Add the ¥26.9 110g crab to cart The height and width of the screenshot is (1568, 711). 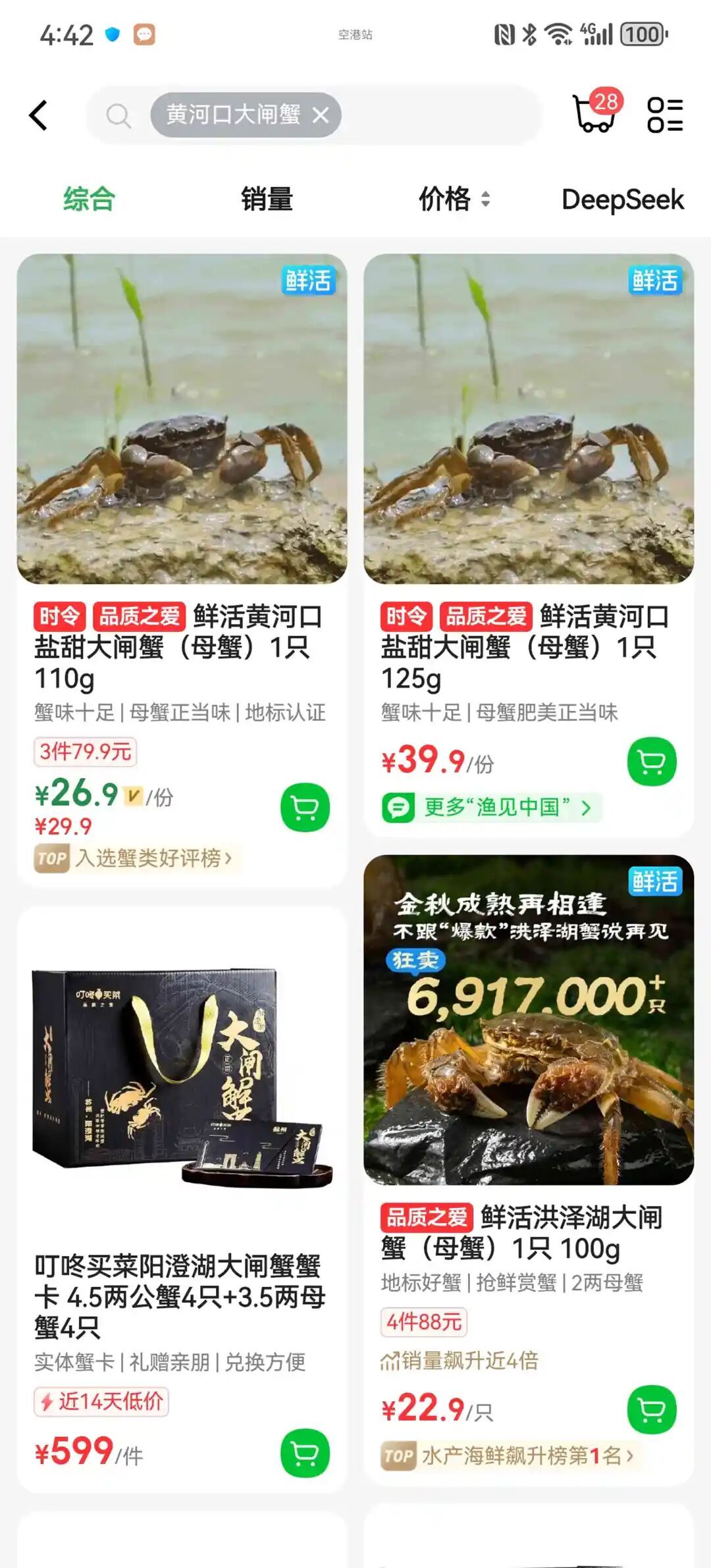305,807
